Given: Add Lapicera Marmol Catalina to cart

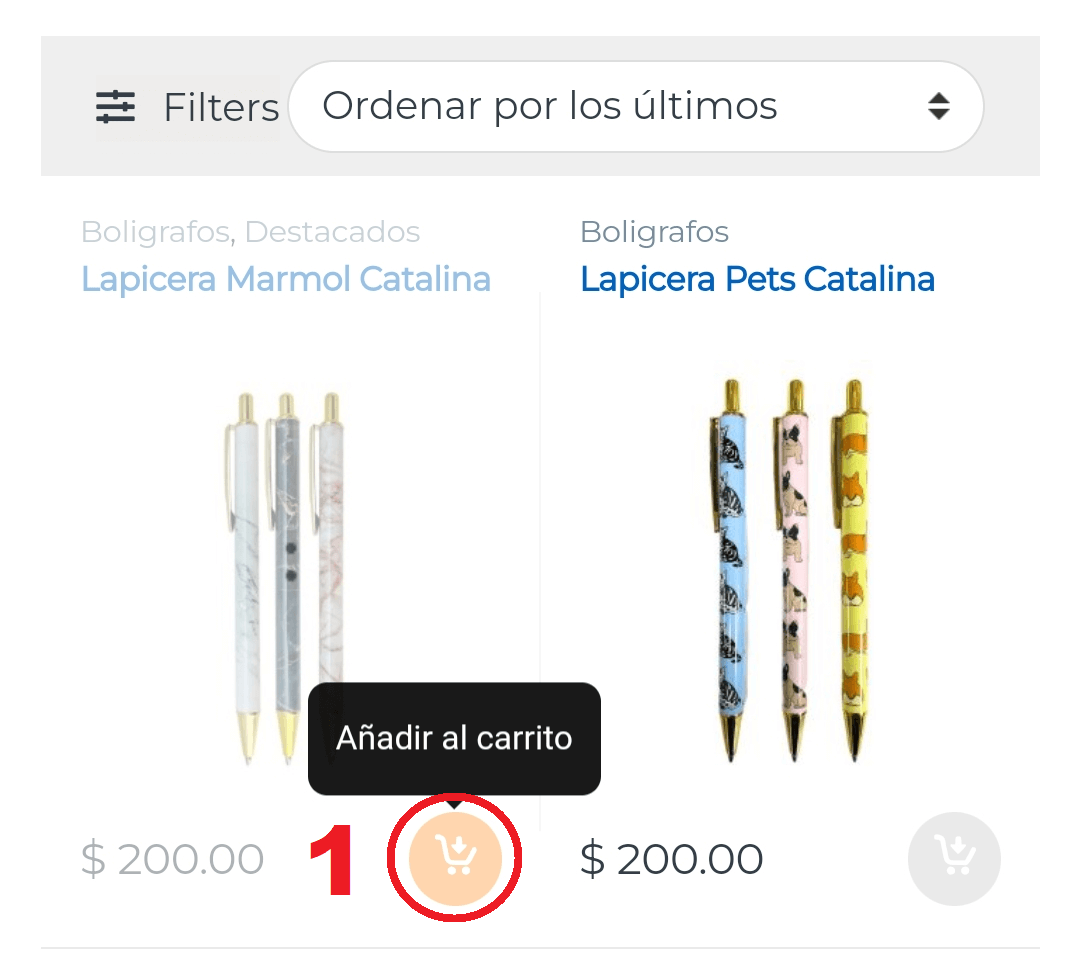Looking at the screenshot, I should click(456, 857).
